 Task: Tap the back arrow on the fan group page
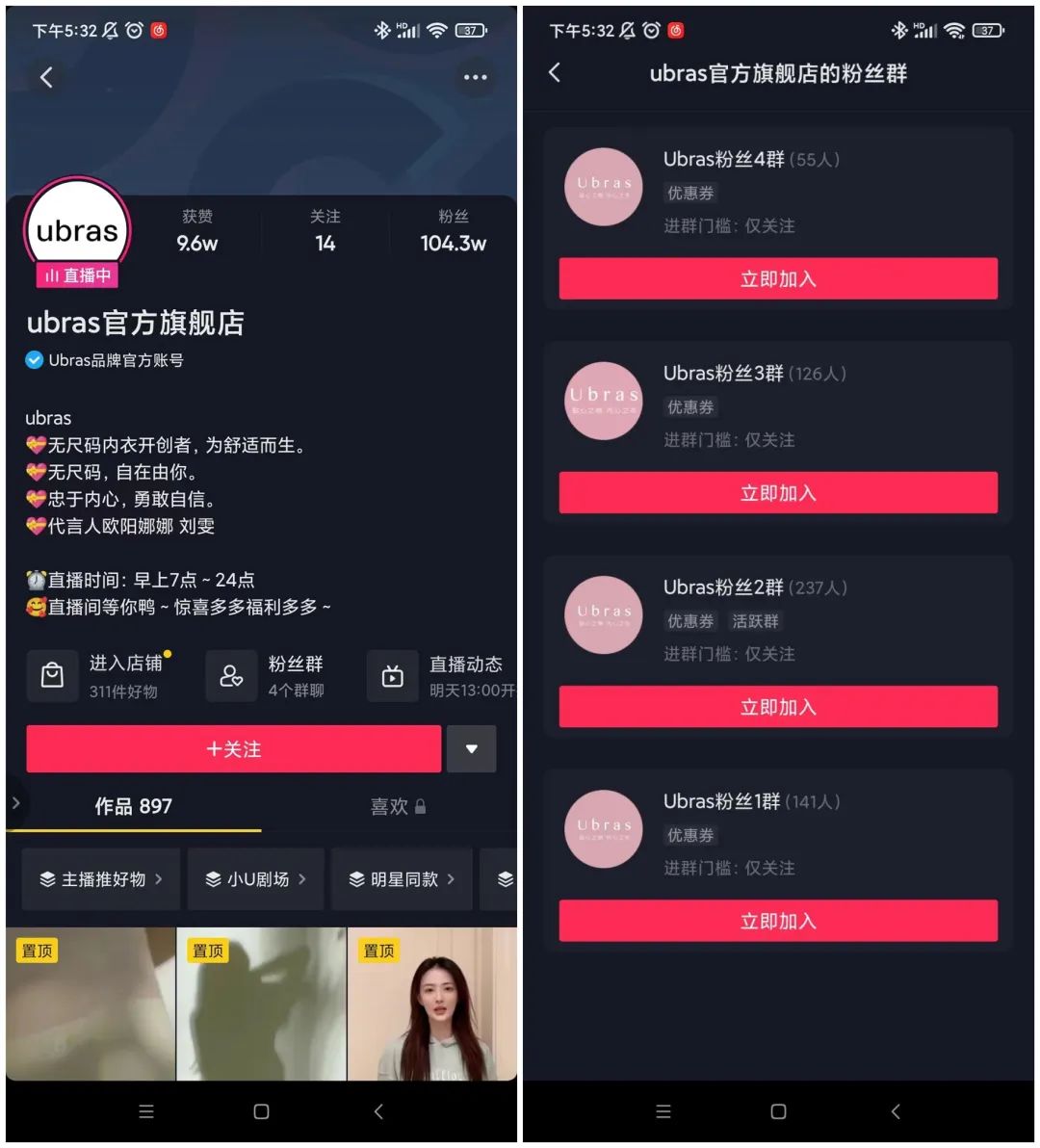[x=554, y=72]
